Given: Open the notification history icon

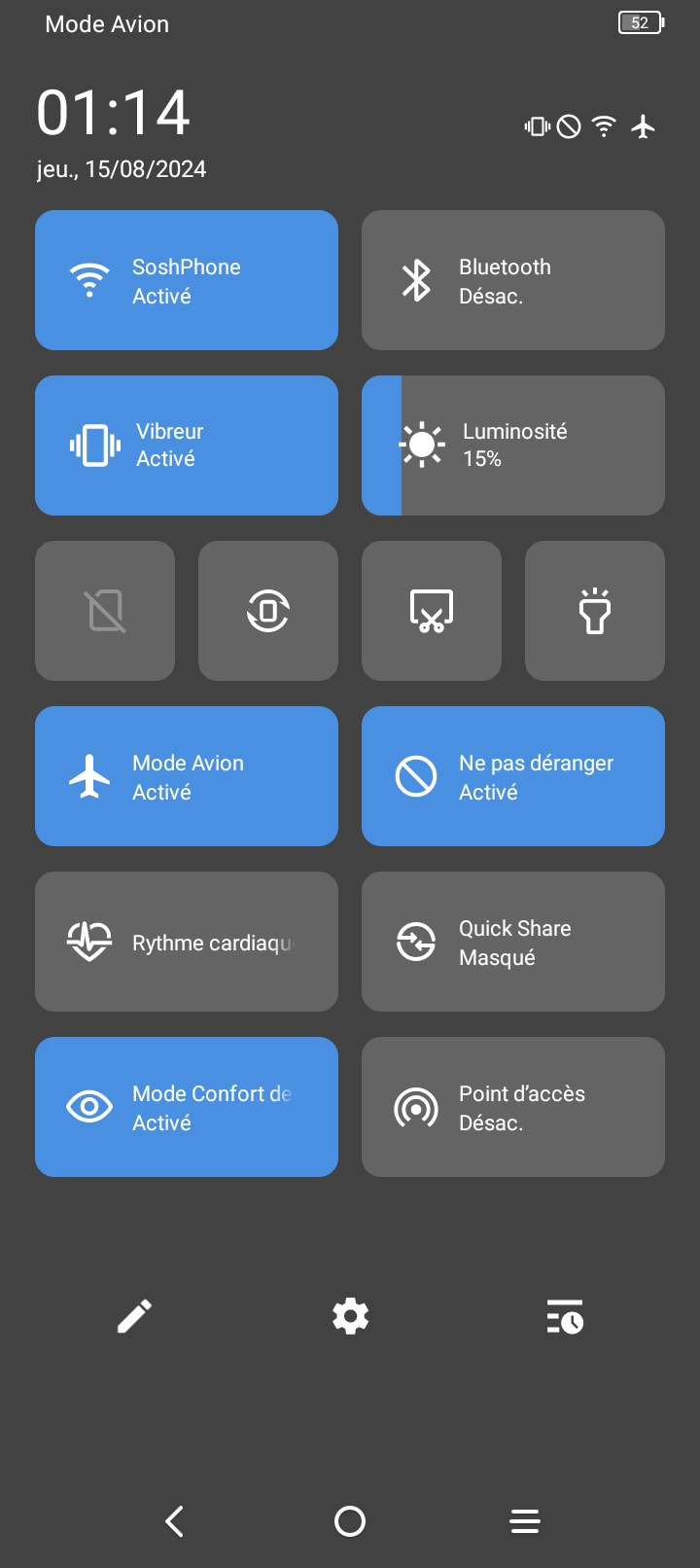Looking at the screenshot, I should click(565, 1317).
